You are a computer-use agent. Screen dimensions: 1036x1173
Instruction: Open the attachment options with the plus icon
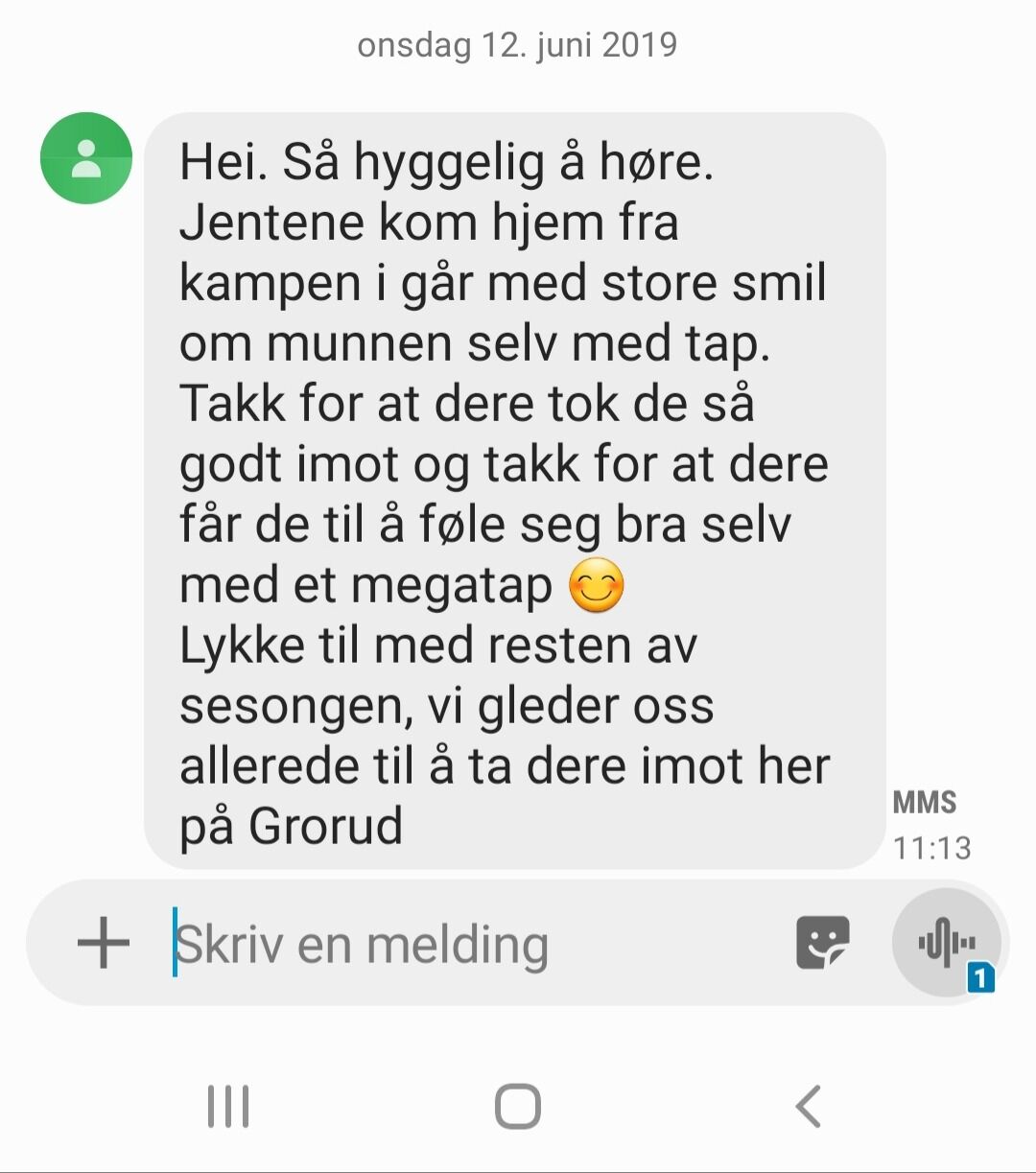(x=102, y=943)
